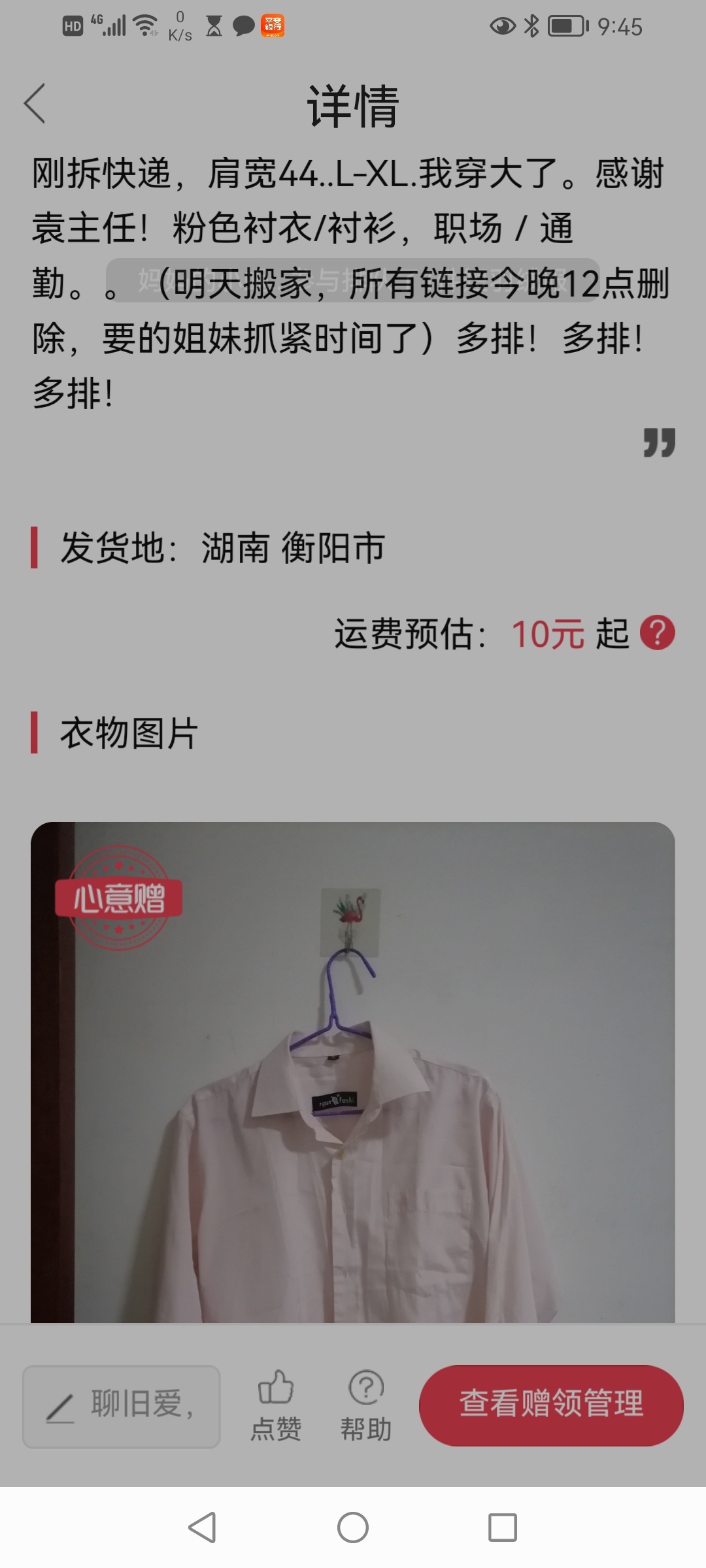The image size is (706, 1568).
Task: Go back using the top-left arrow
Action: [x=35, y=103]
